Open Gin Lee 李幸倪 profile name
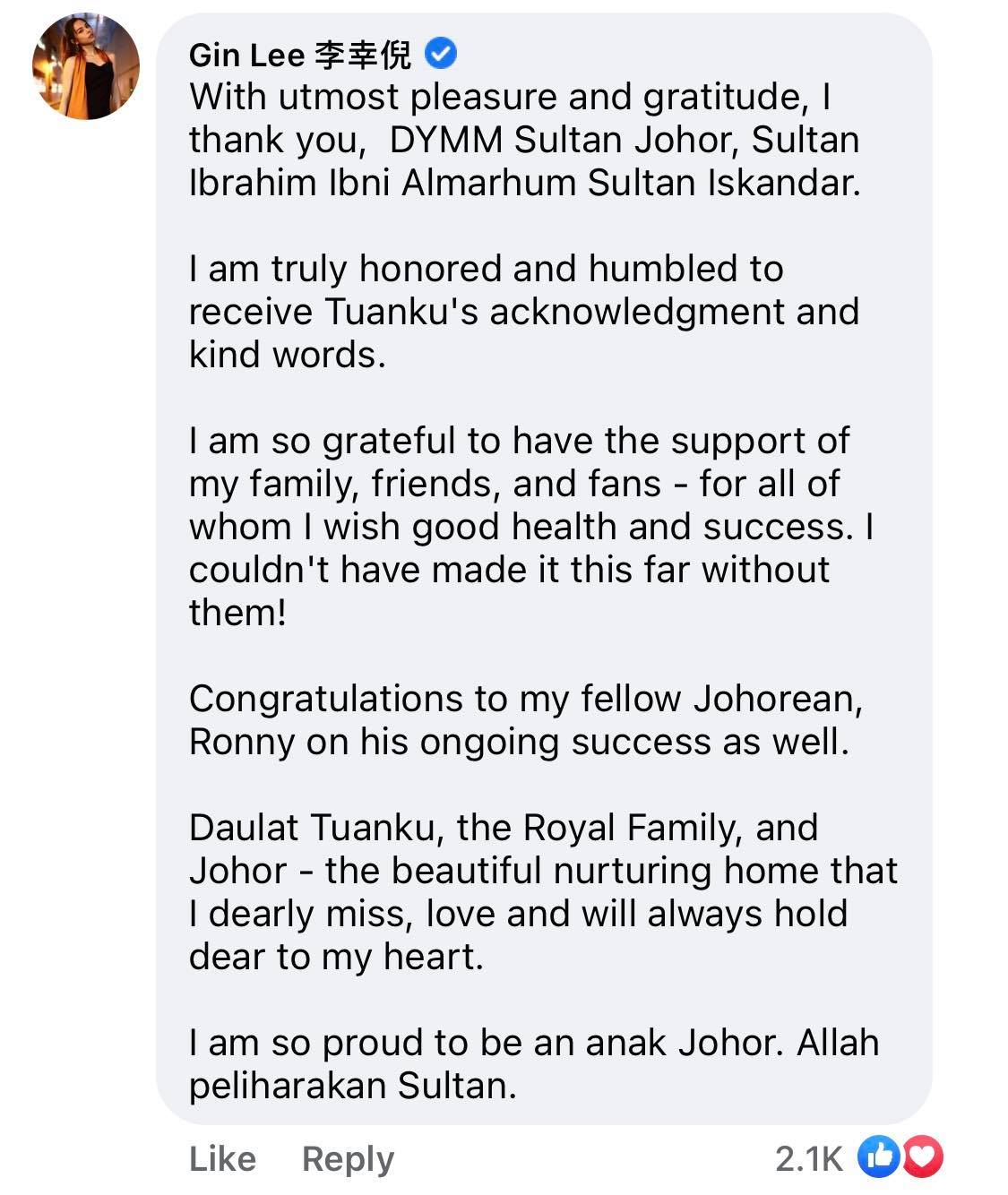 click(300, 56)
